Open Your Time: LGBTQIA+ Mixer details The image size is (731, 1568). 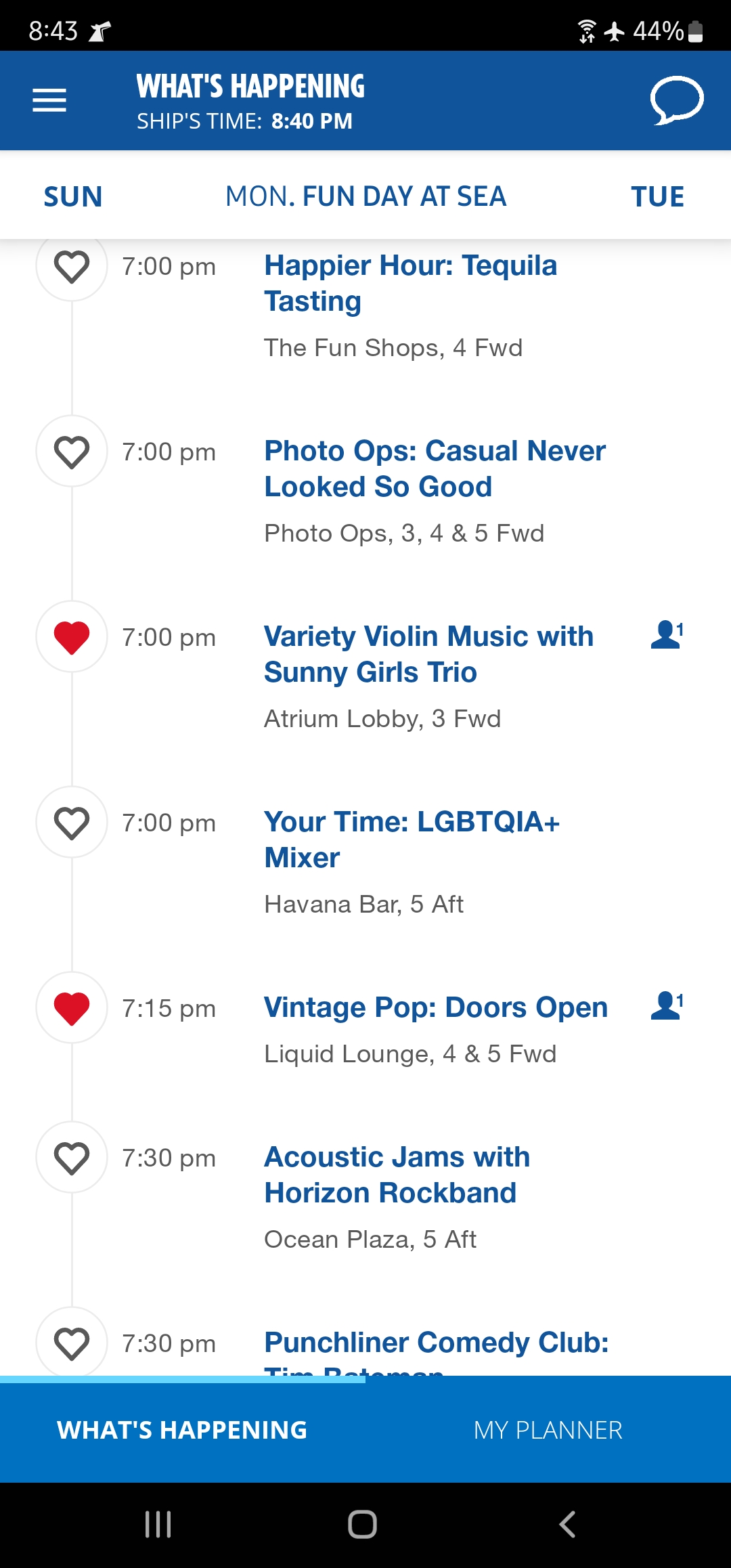pos(412,840)
